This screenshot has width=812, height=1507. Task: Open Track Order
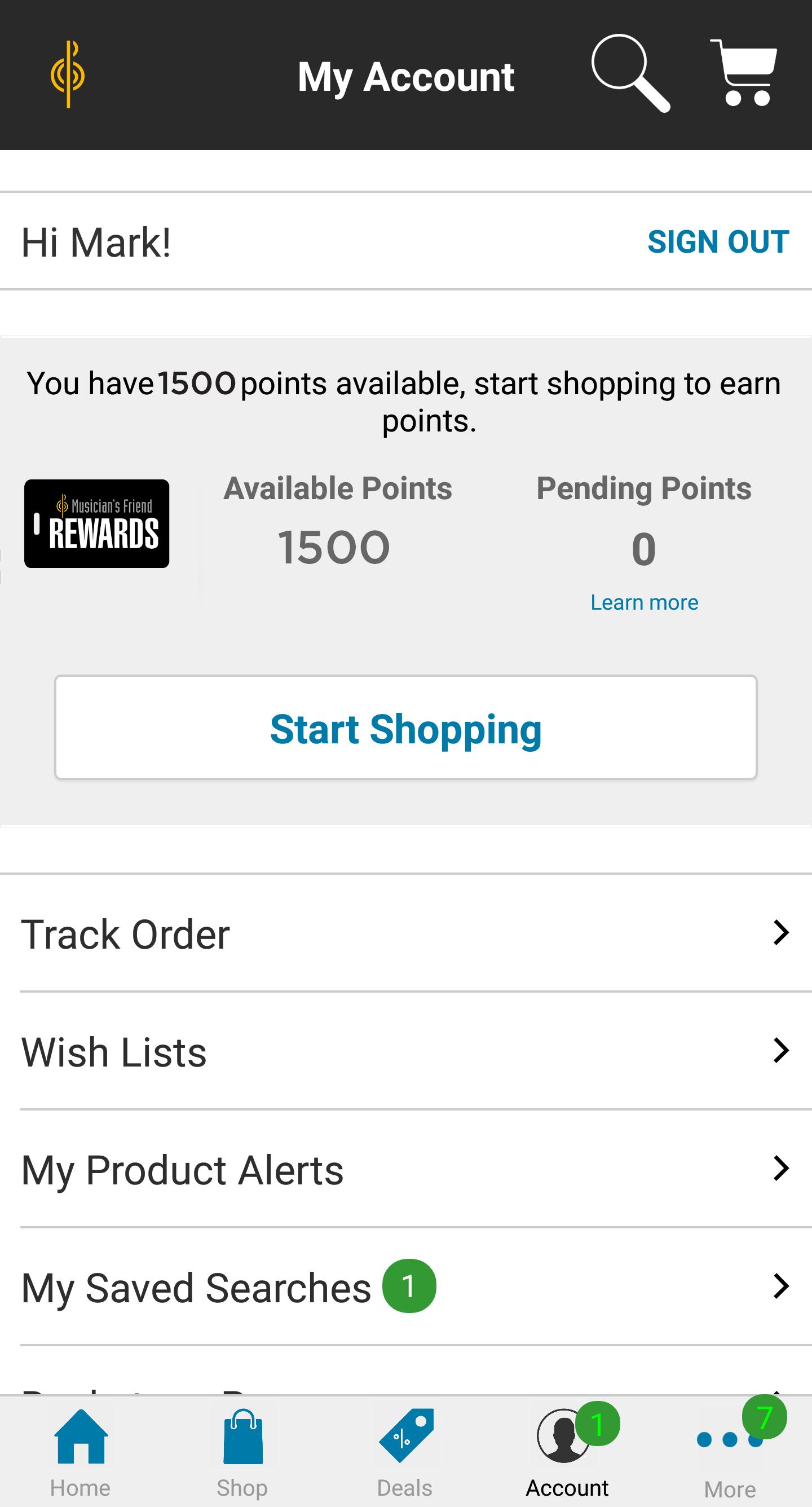pos(406,933)
